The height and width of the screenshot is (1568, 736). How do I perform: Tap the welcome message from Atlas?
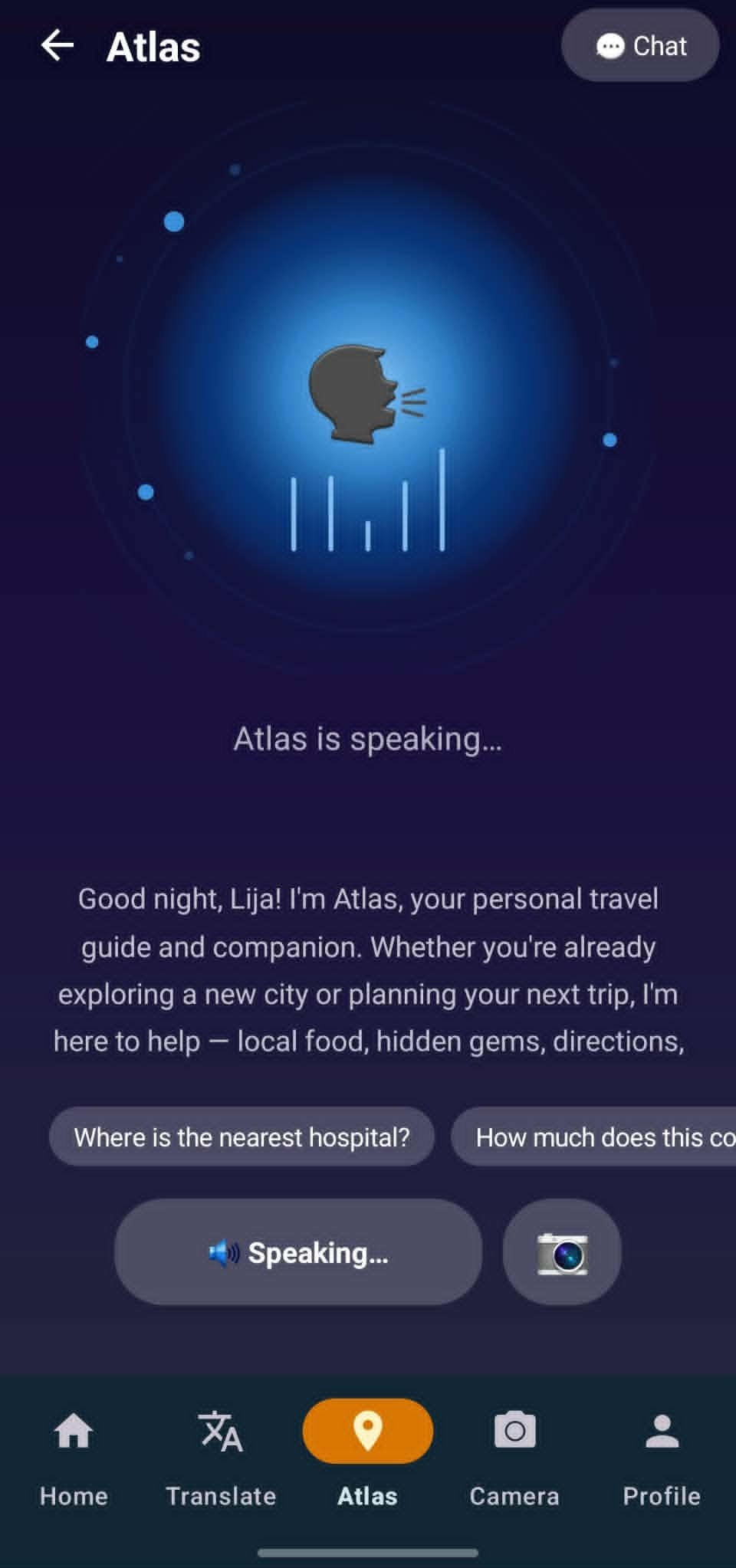click(368, 969)
